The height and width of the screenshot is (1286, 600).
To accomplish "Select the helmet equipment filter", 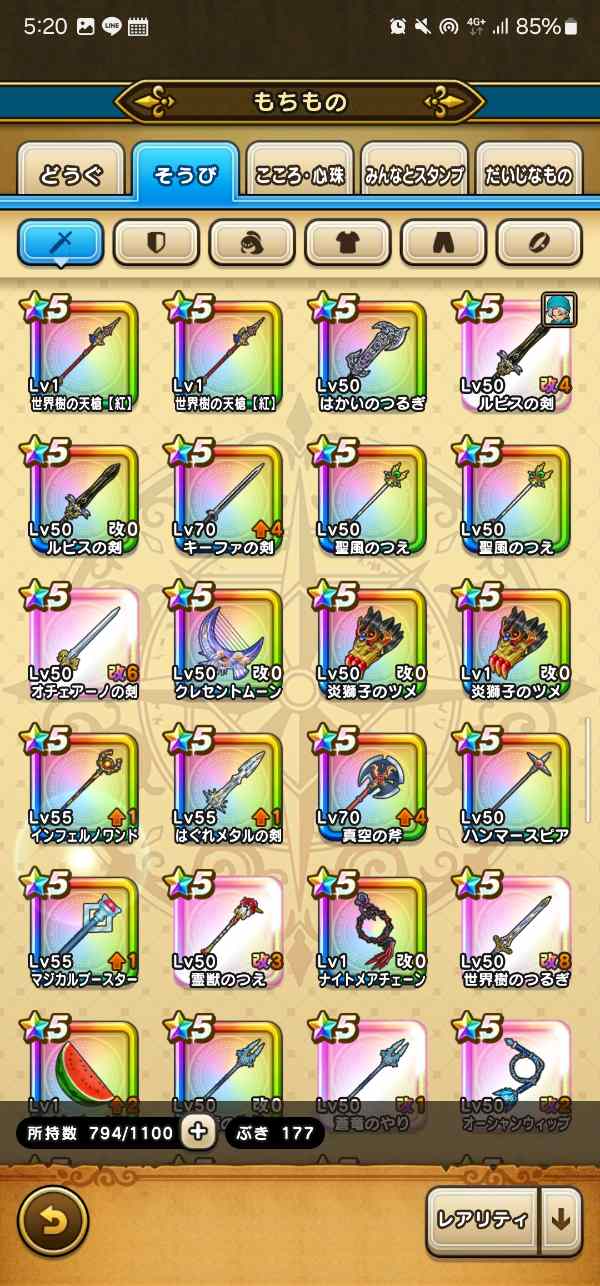I will (x=252, y=242).
